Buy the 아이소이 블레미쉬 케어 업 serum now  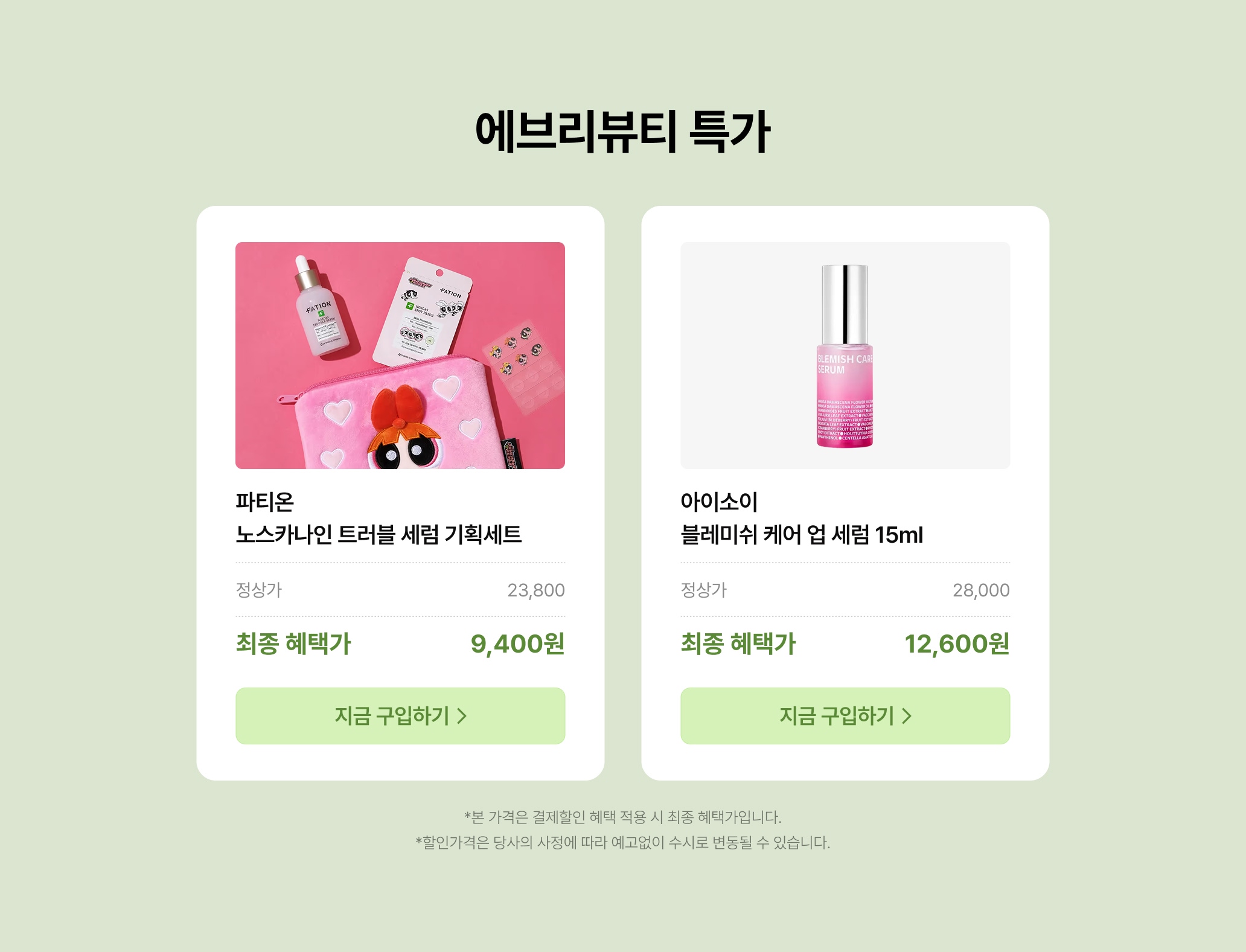click(845, 715)
